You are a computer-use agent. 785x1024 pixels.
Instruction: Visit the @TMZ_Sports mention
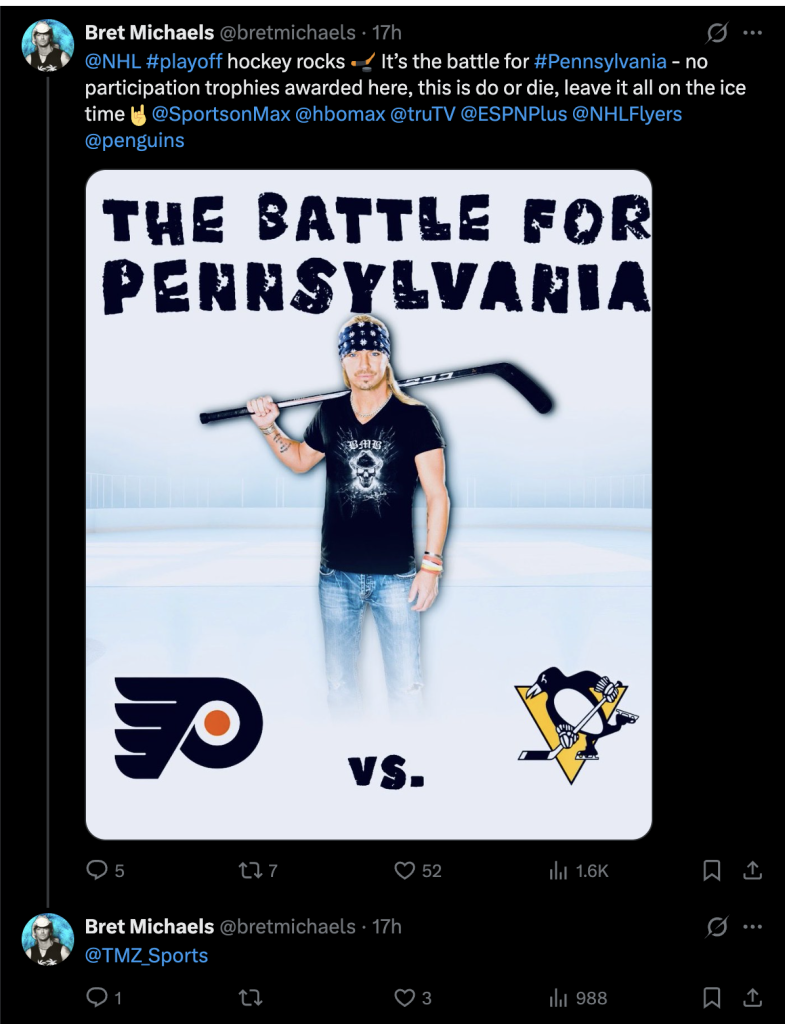coord(147,955)
